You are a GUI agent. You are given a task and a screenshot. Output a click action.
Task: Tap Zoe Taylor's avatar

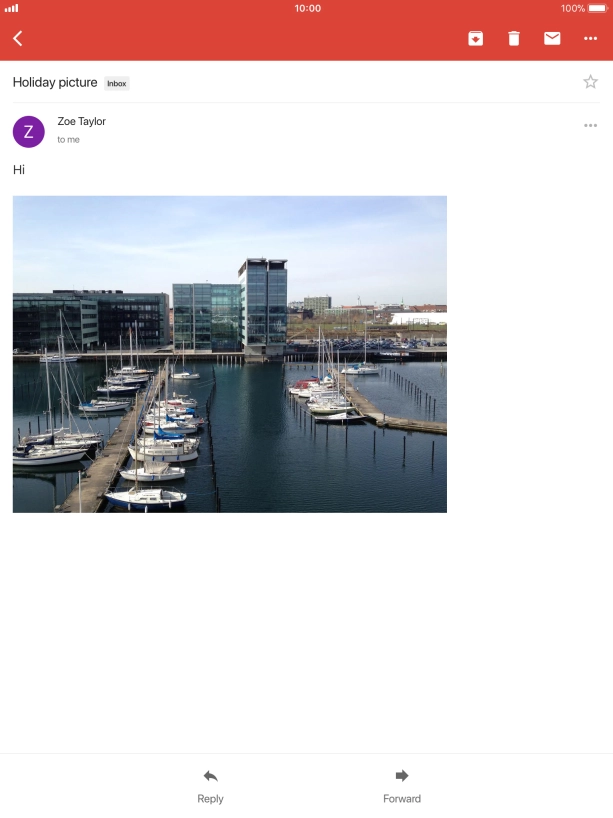(x=29, y=131)
